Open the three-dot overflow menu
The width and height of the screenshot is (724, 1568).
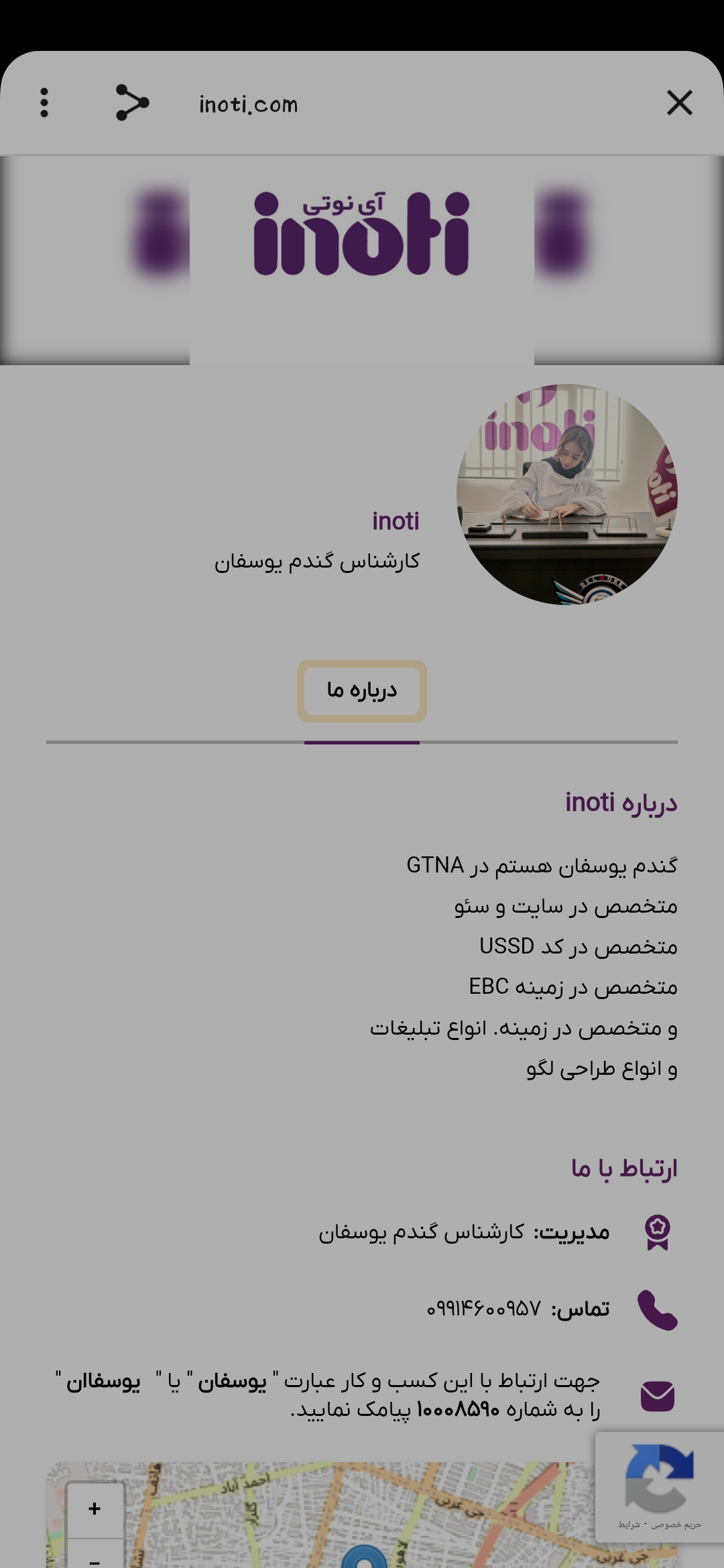click(44, 103)
